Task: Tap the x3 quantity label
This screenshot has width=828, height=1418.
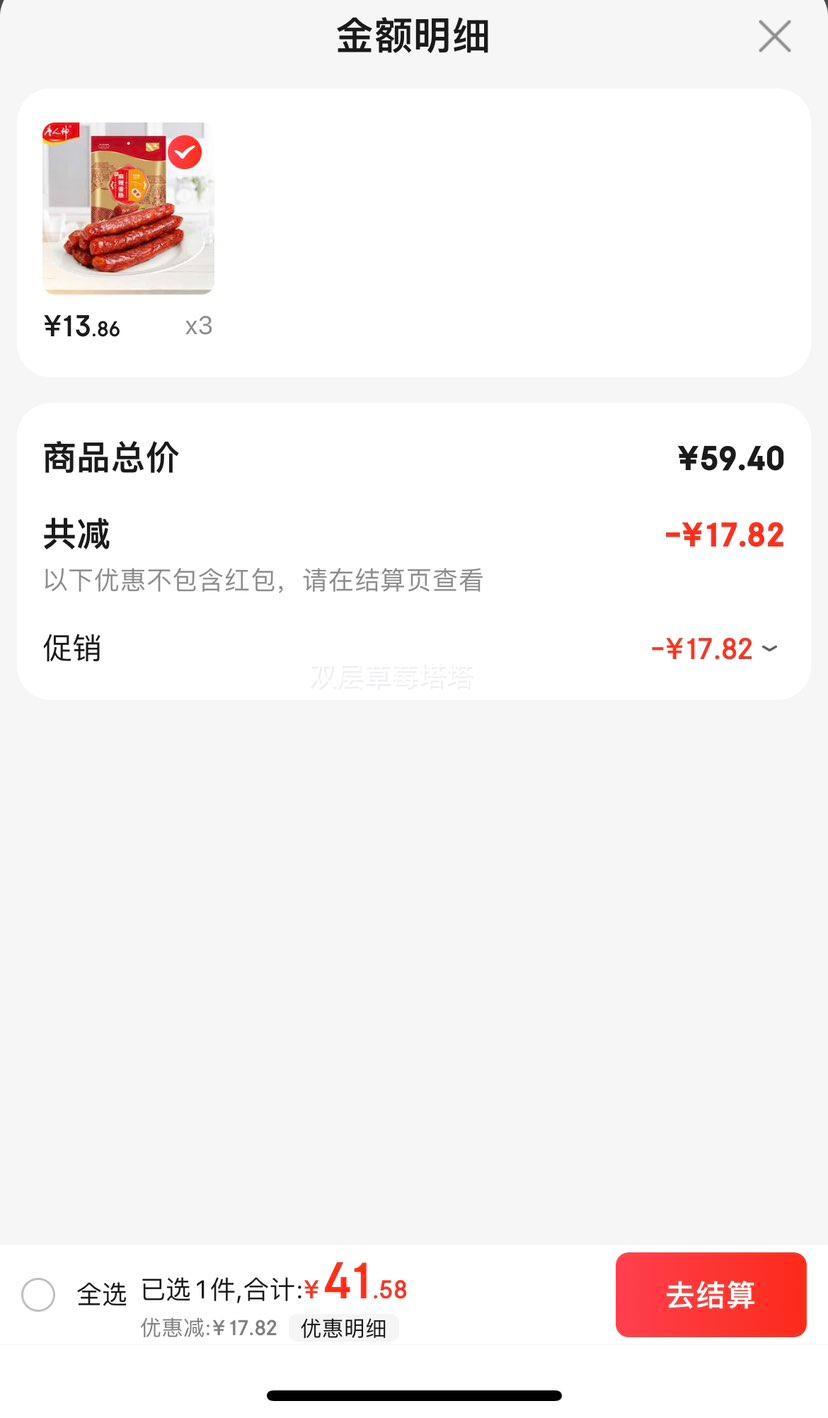Action: coord(198,326)
